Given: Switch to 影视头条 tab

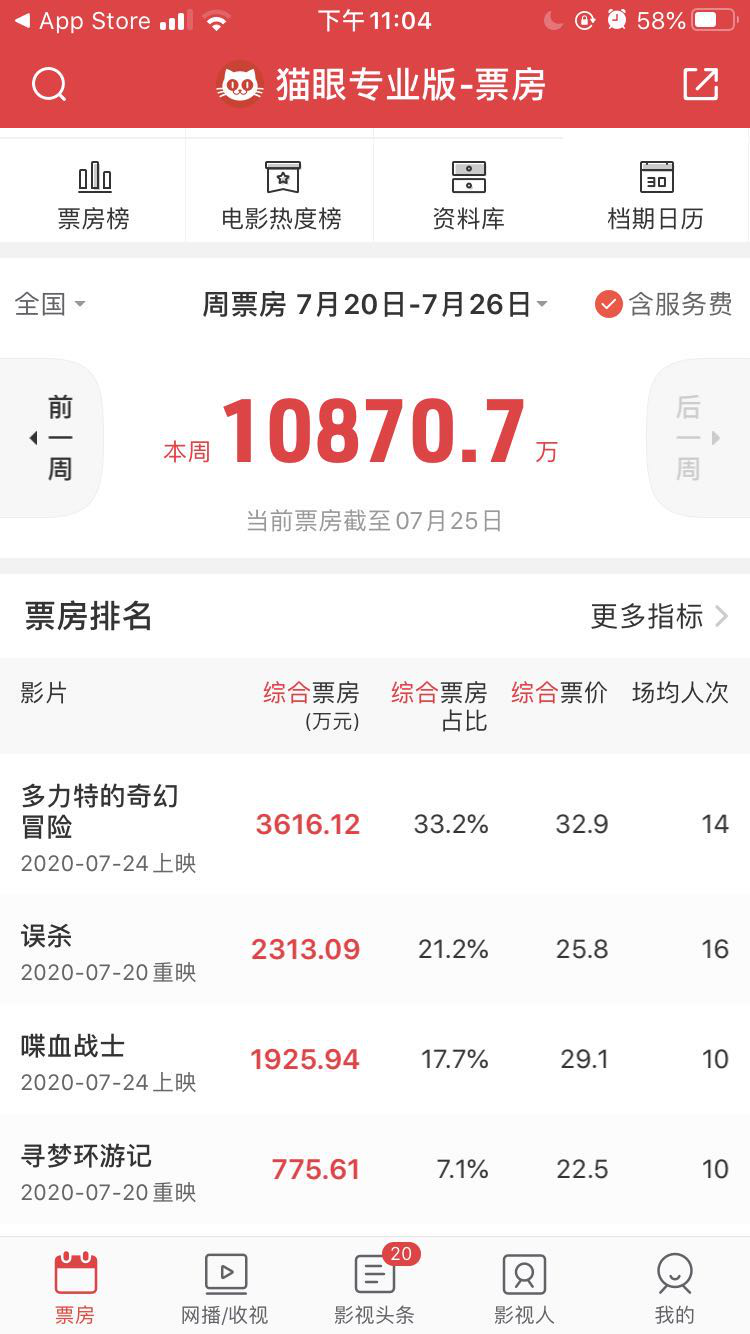Looking at the screenshot, I should coord(375,1288).
